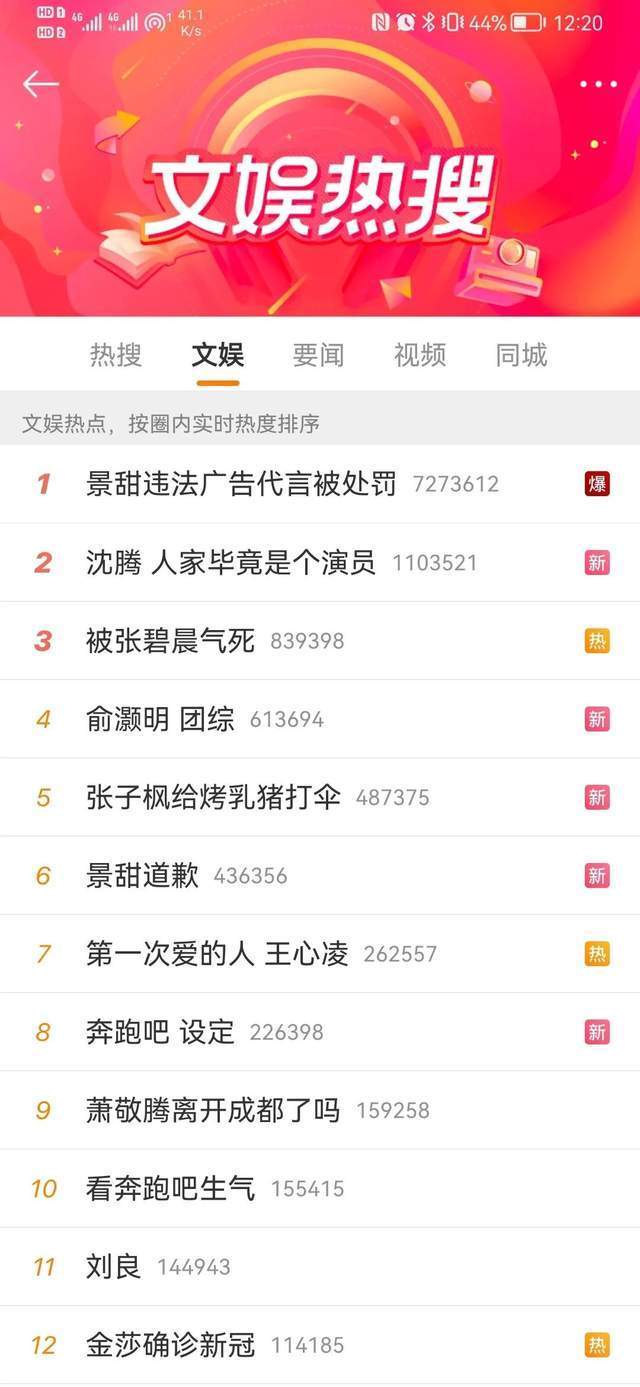This screenshot has width=640, height=1387.
Task: Open the 看奔跑吧生气 topic
Action: tap(171, 1188)
